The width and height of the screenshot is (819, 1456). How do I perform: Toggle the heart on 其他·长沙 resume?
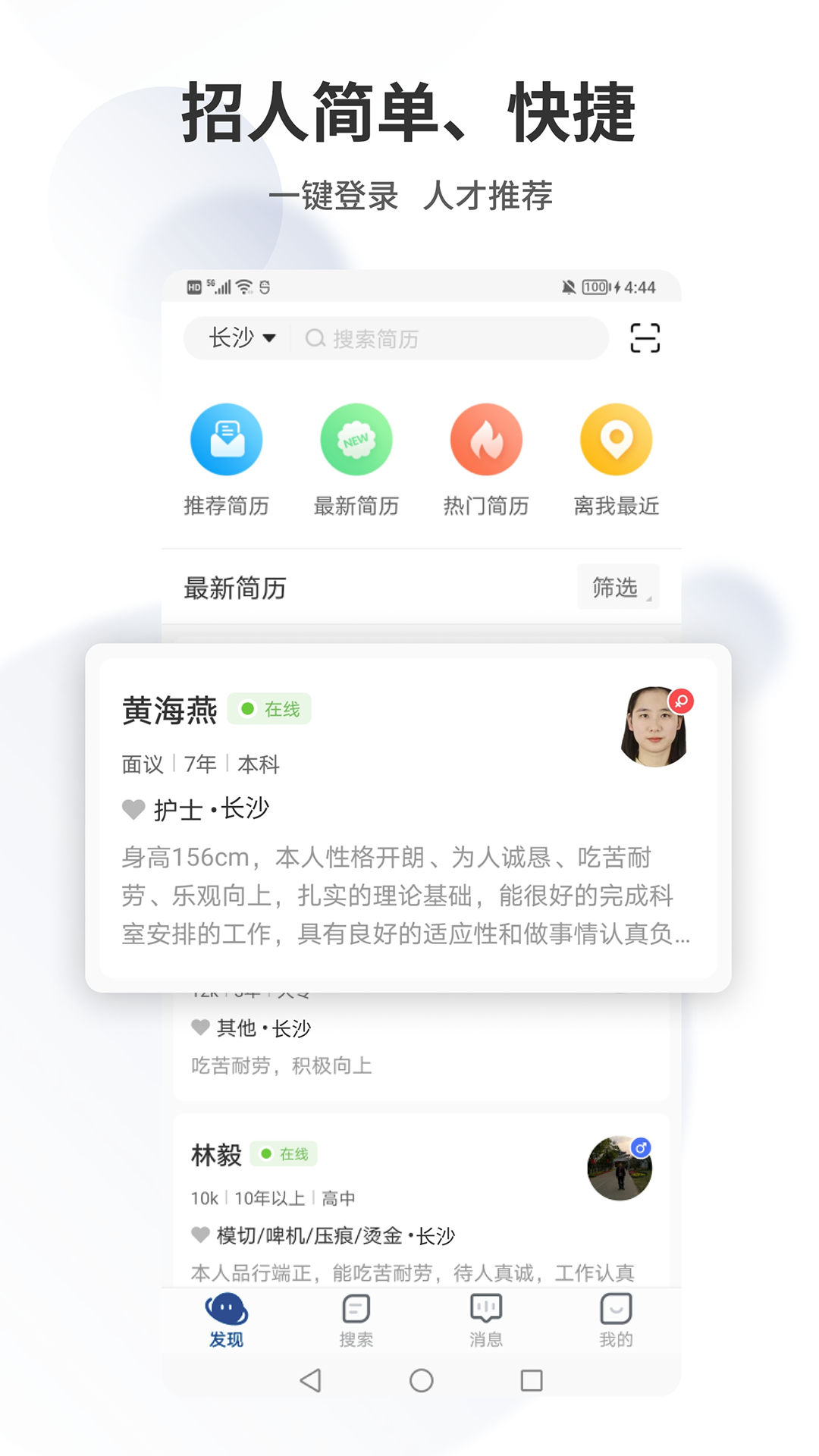(x=199, y=1028)
